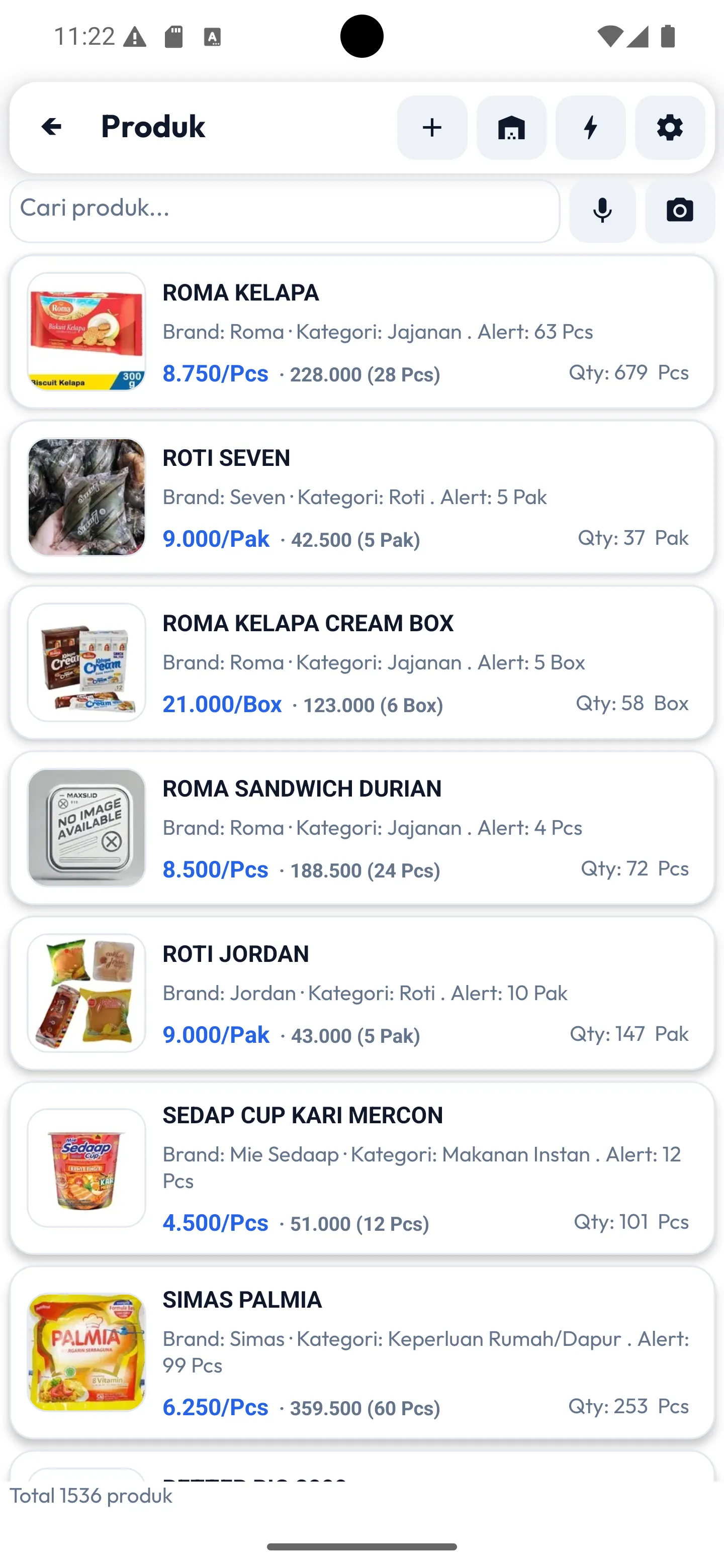724x1568 pixels.
Task: Tap the lightning bolt quick-action icon
Action: [x=590, y=128]
